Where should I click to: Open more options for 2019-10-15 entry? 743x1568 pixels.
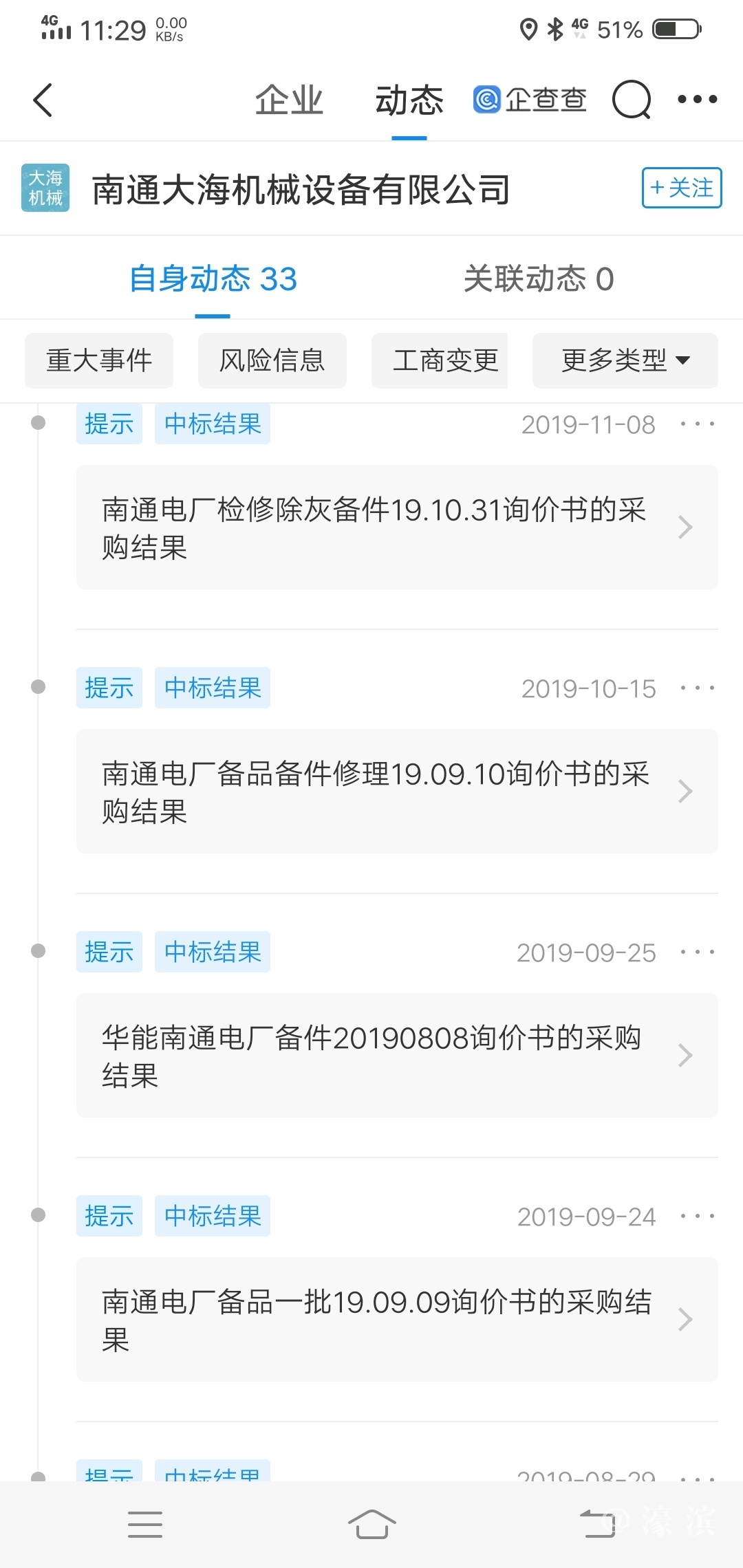click(697, 688)
